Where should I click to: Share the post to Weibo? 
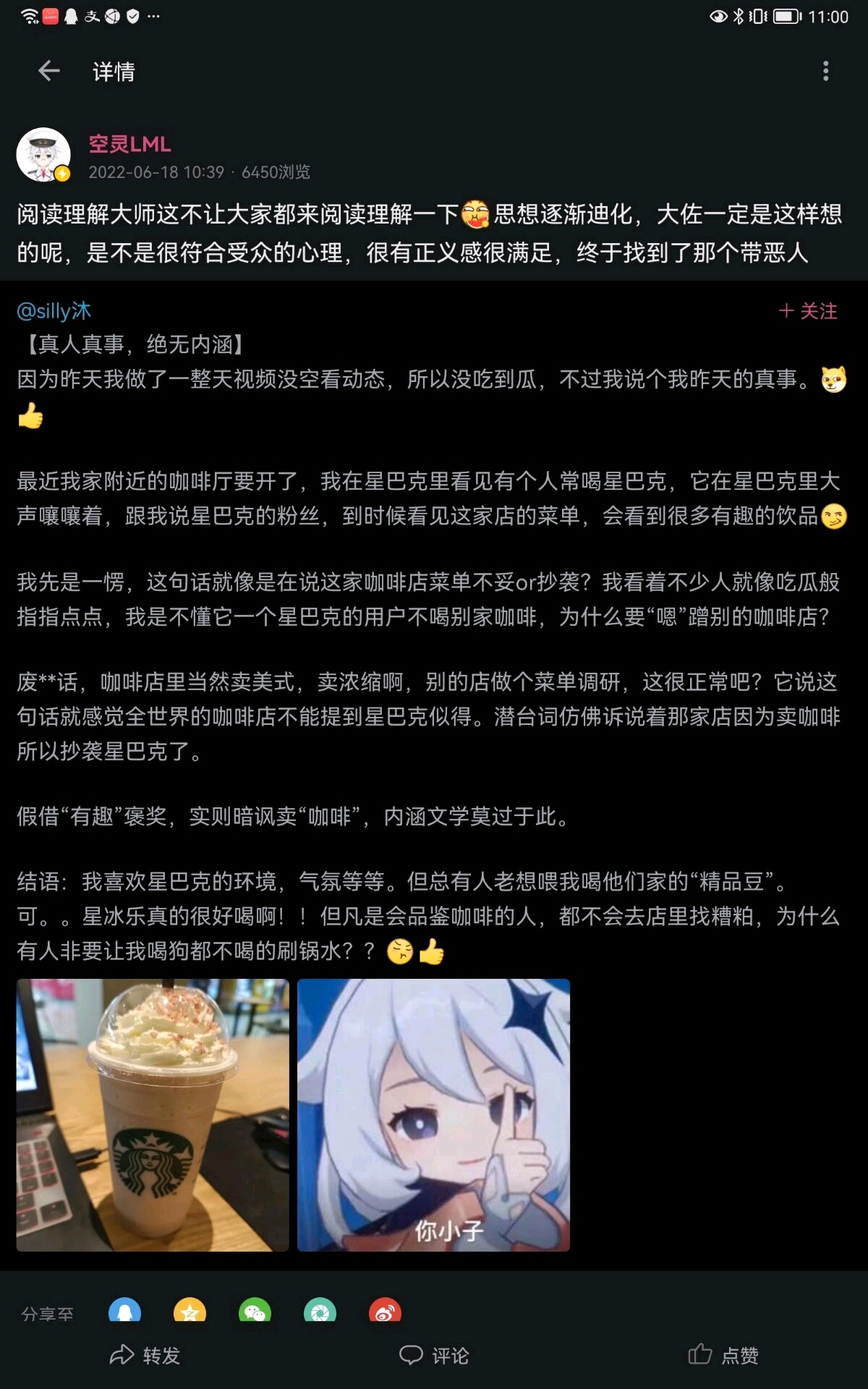click(x=385, y=1312)
